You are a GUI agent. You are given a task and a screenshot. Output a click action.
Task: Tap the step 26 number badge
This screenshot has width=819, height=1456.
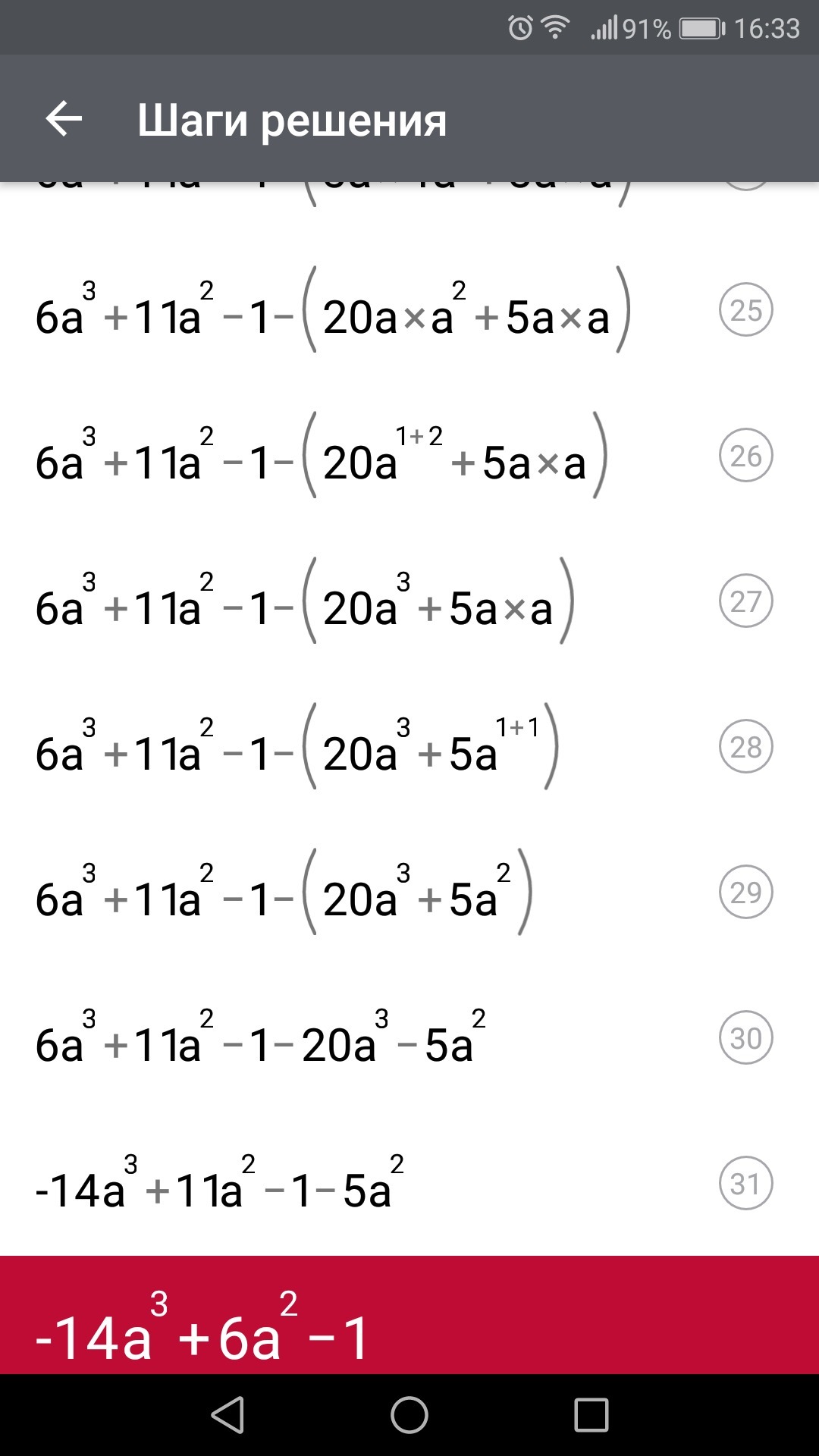click(x=745, y=456)
